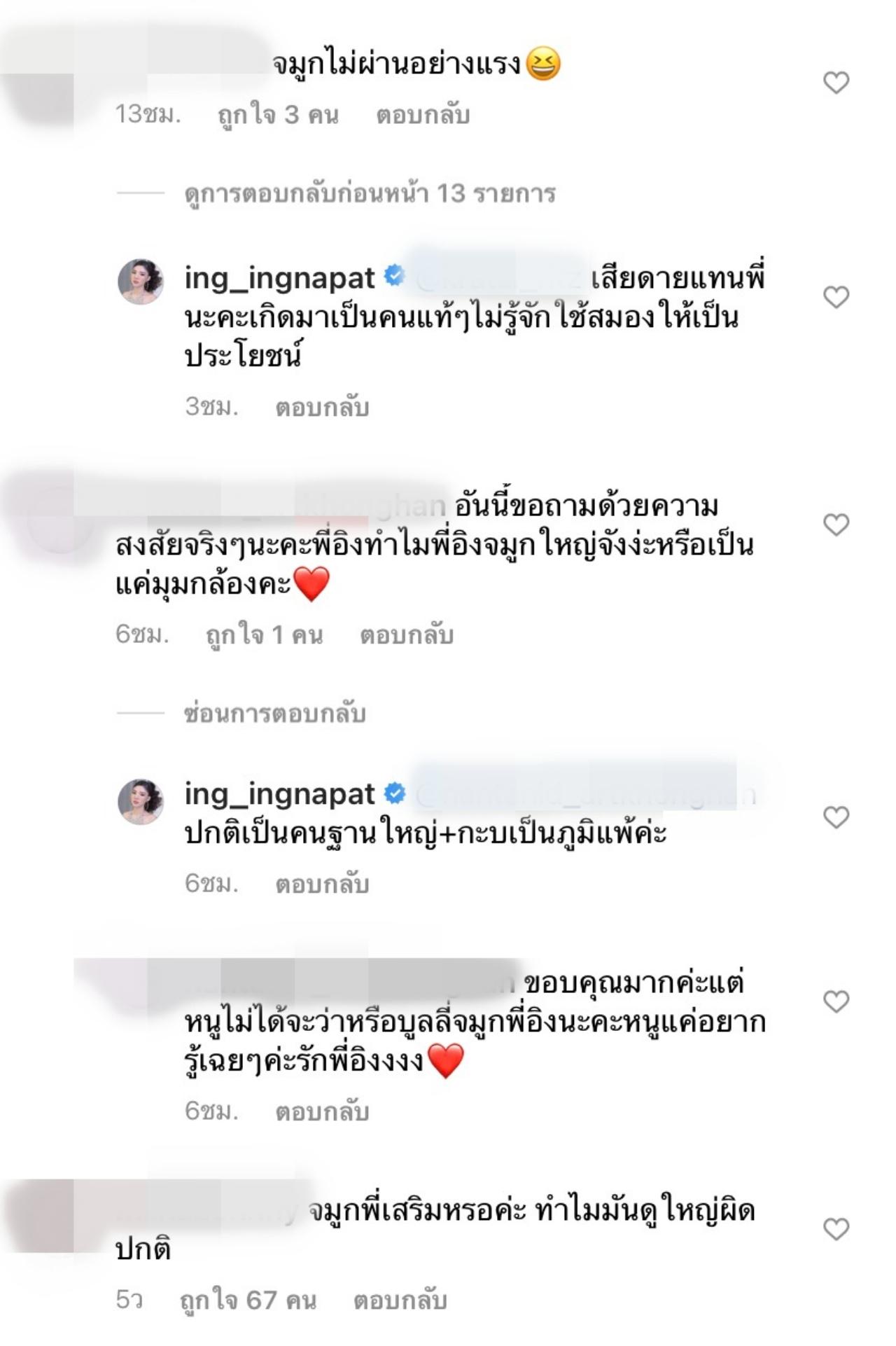Screen dimensions: 896x1346
Task: Like the comment 'จมูกไม่ผ่านอย่างแรง'
Action: (x=835, y=83)
